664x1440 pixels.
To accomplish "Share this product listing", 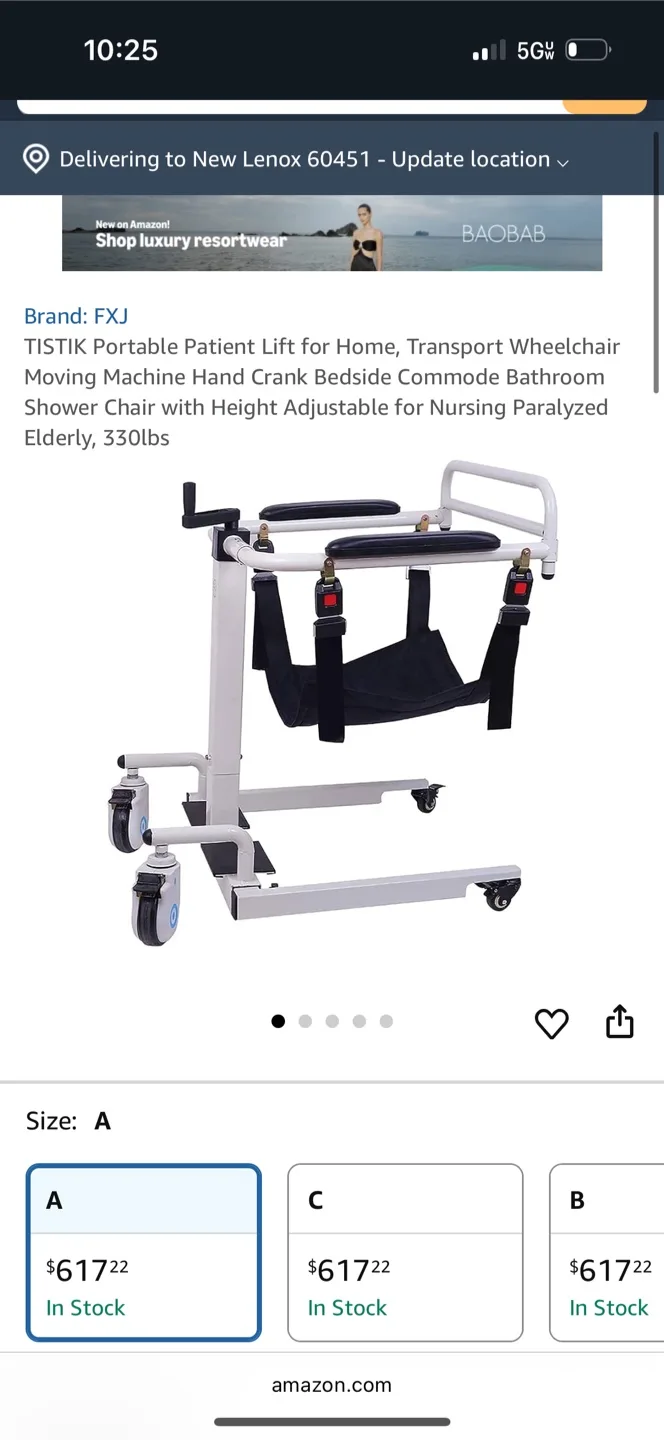I will pyautogui.click(x=620, y=1021).
